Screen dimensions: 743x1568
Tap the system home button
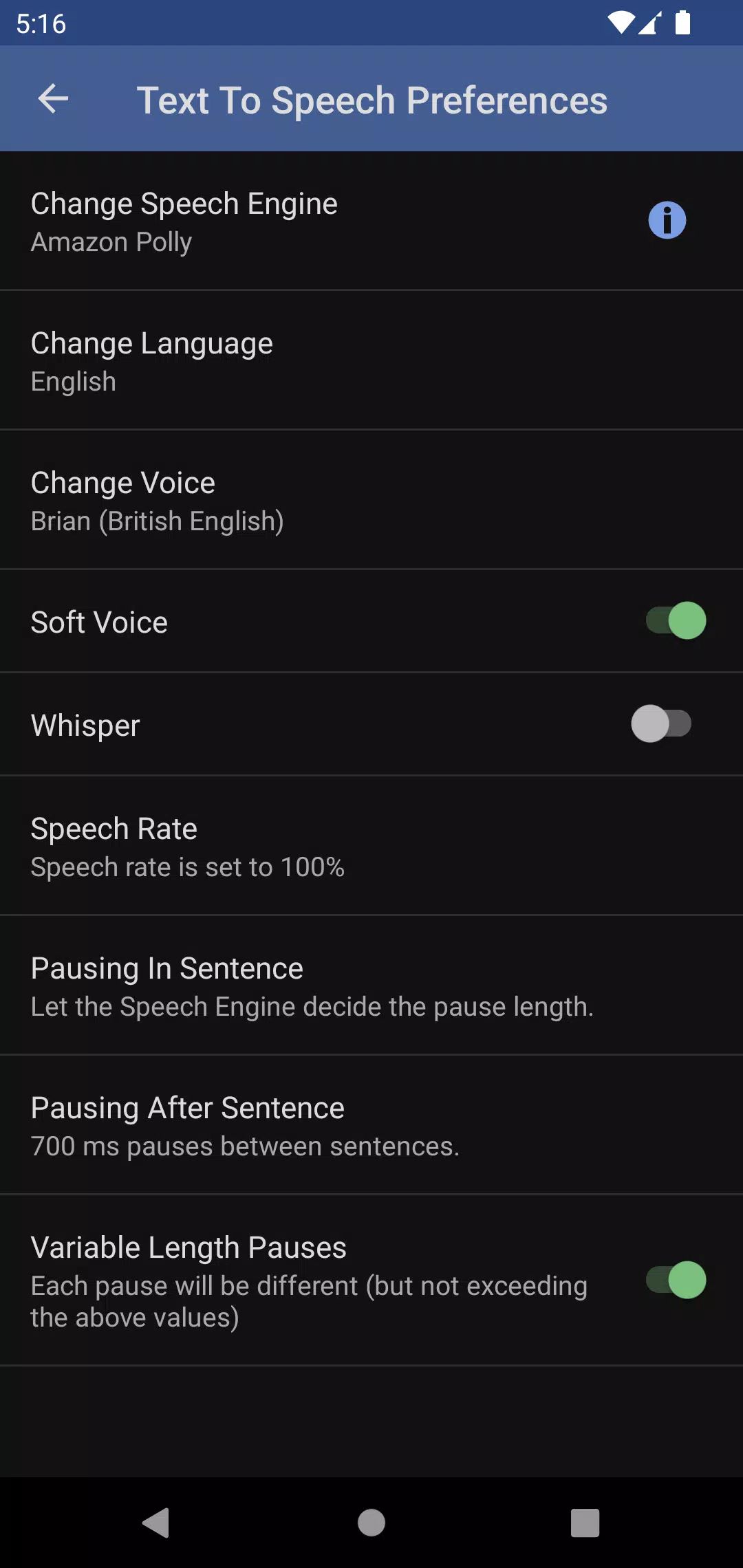click(371, 1523)
